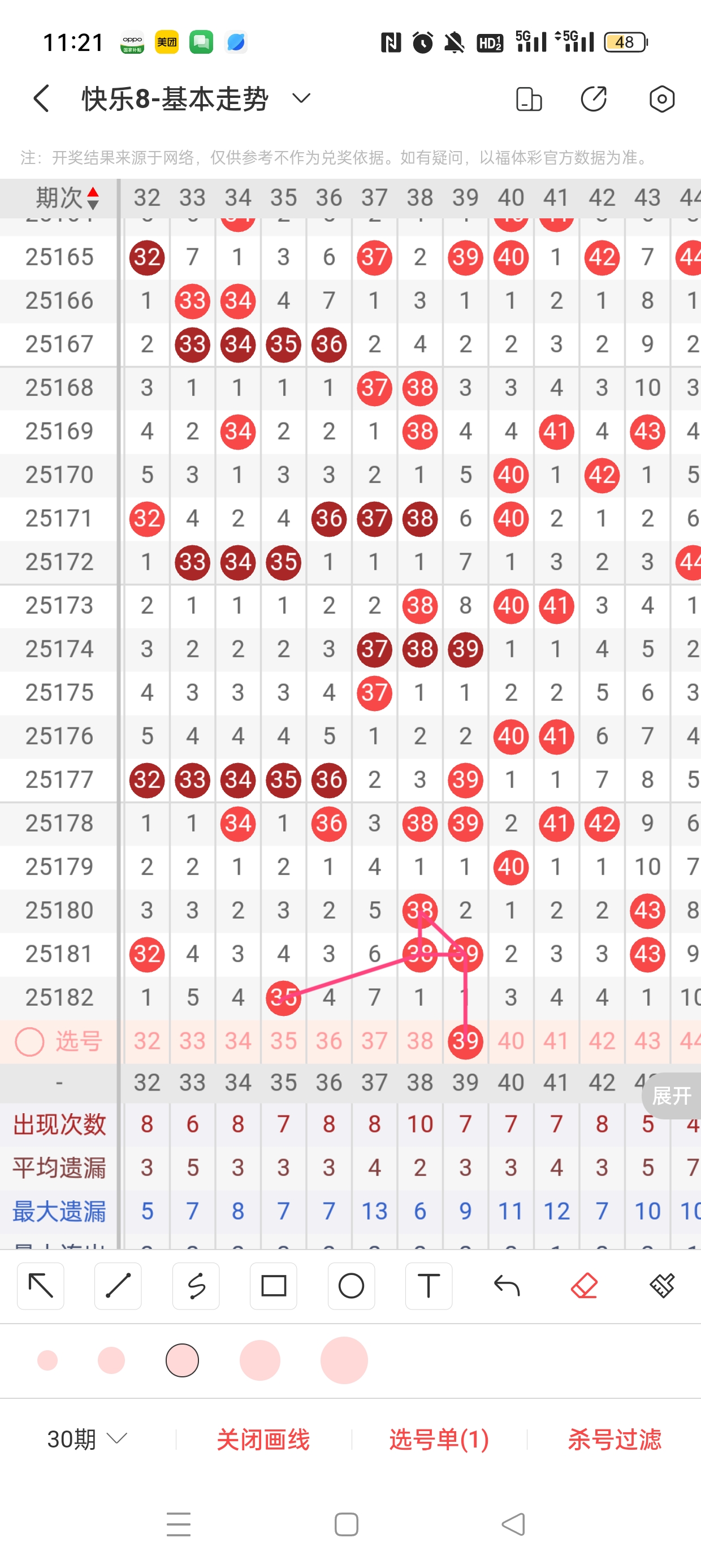701x1568 pixels.
Task: Tap 关闭画线 to close drawing mode
Action: click(x=263, y=1439)
